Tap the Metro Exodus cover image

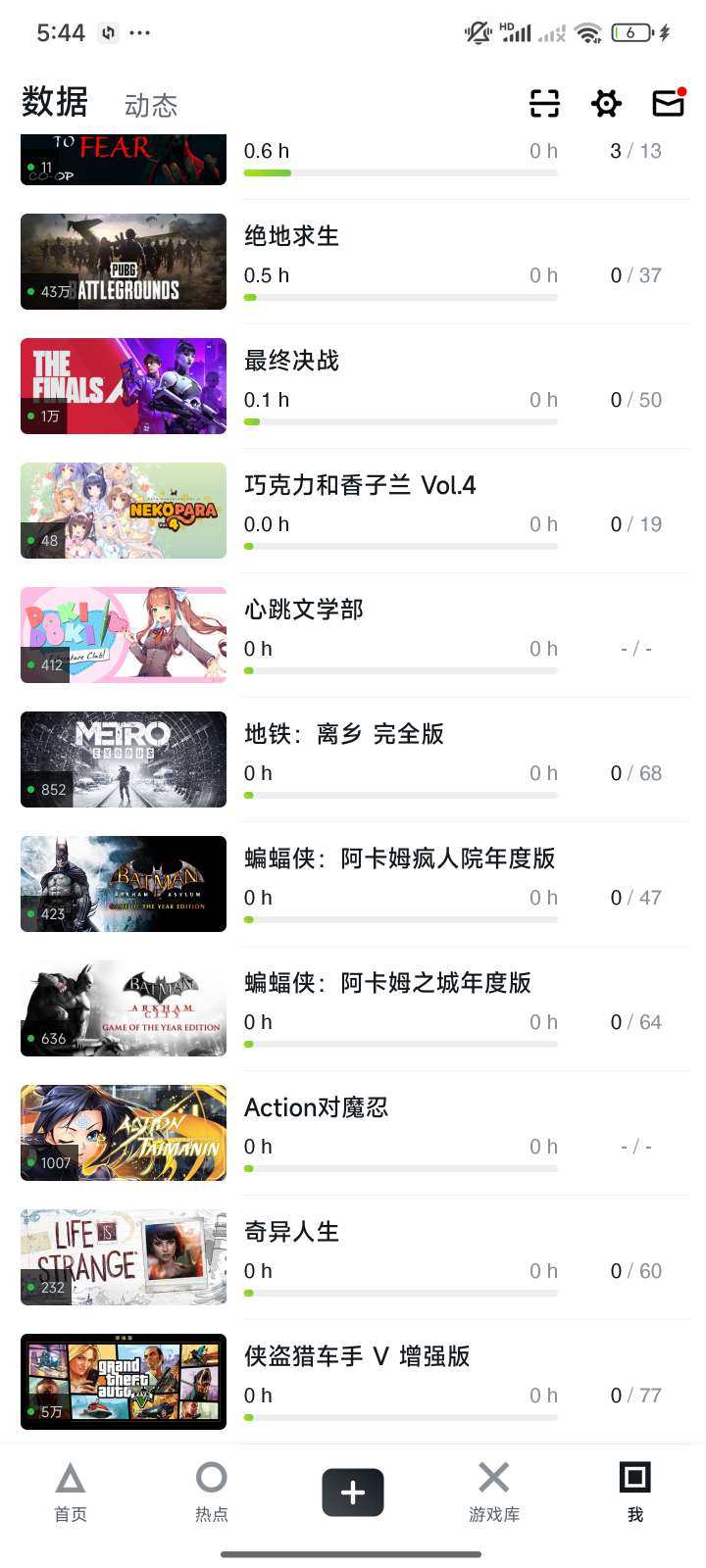[x=123, y=759]
